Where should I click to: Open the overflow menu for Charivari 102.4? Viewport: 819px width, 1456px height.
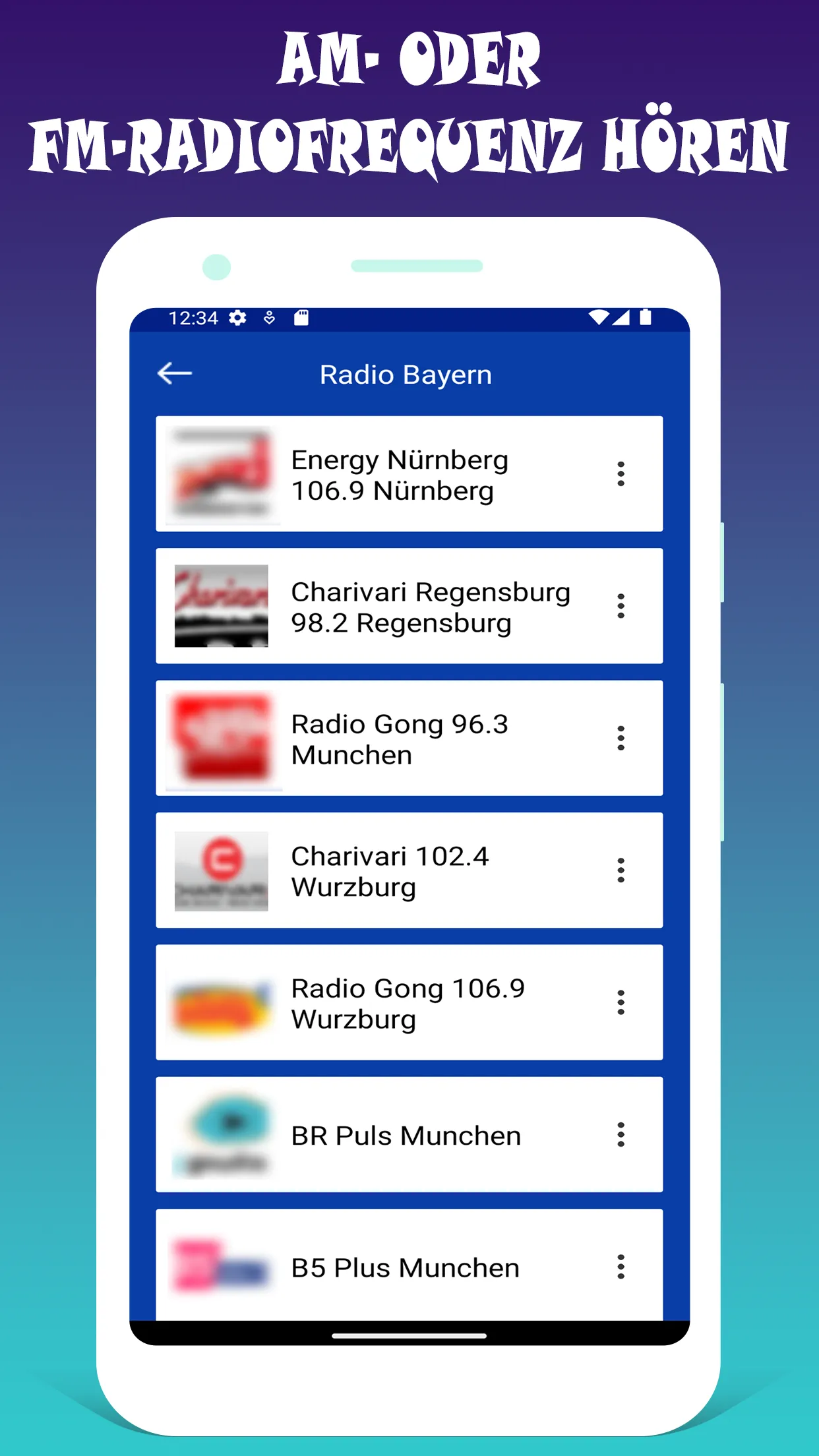click(x=620, y=872)
